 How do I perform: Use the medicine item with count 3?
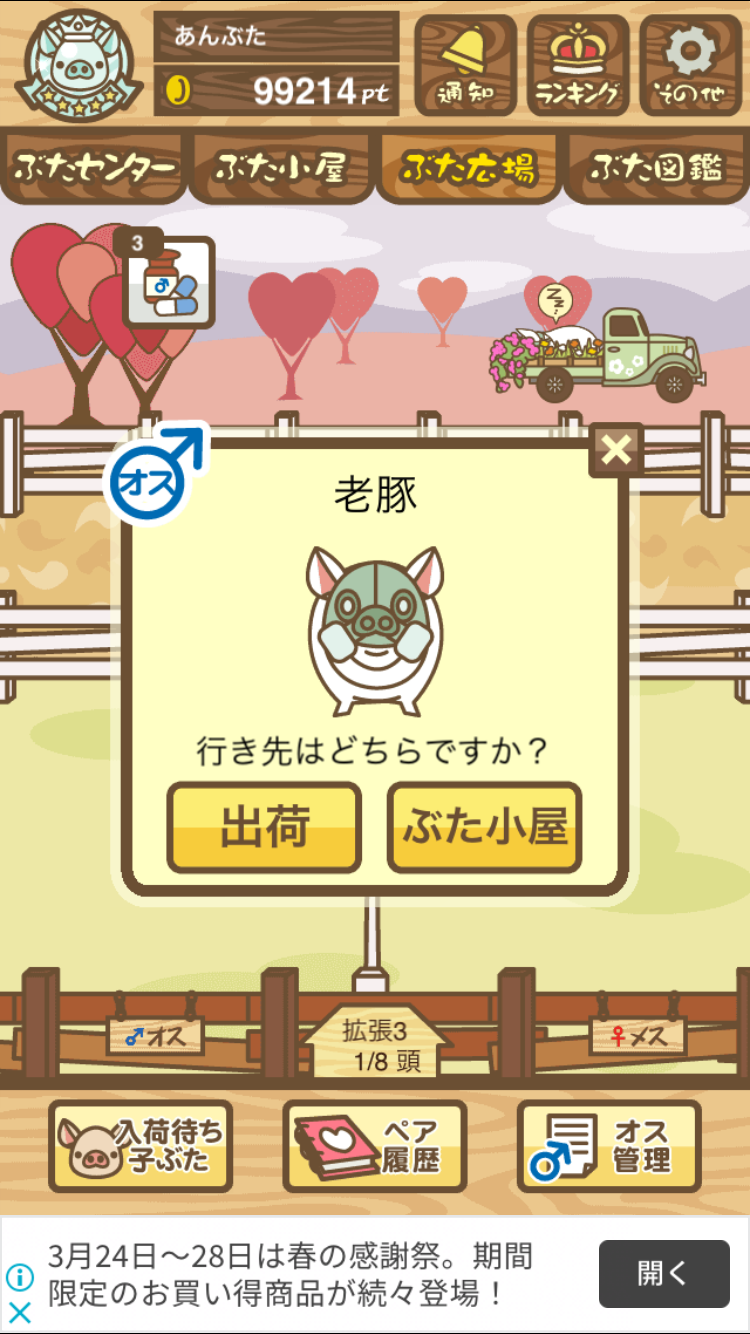click(x=168, y=282)
